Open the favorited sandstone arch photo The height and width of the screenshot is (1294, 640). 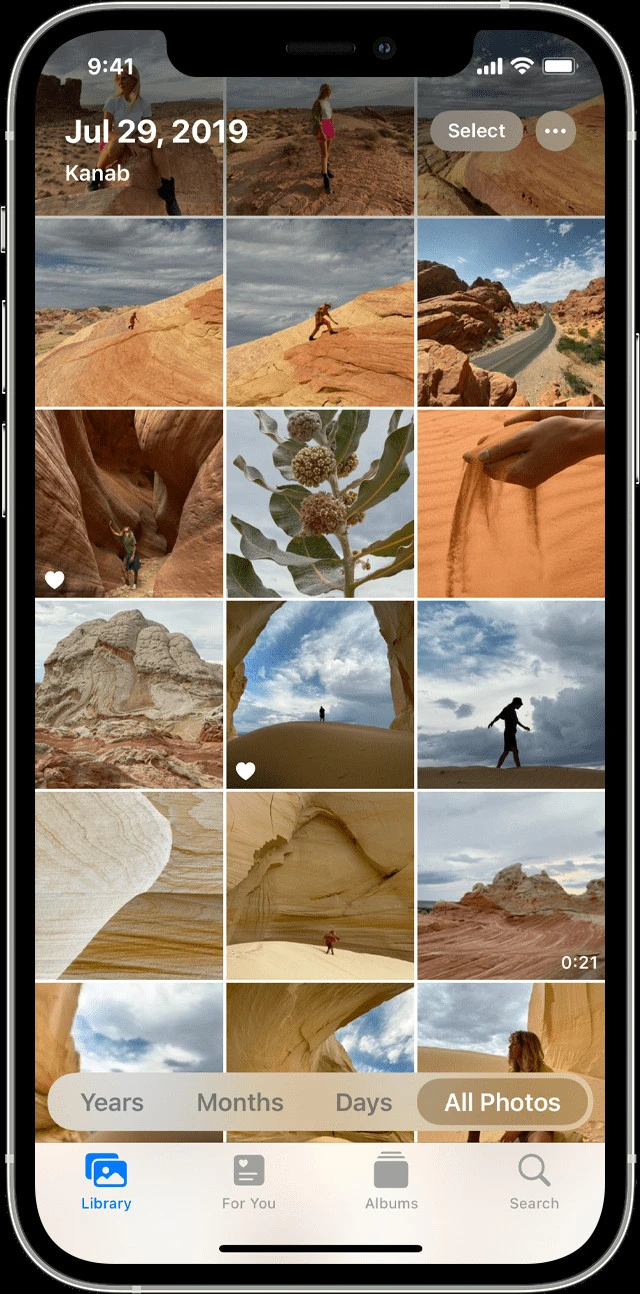(320, 694)
